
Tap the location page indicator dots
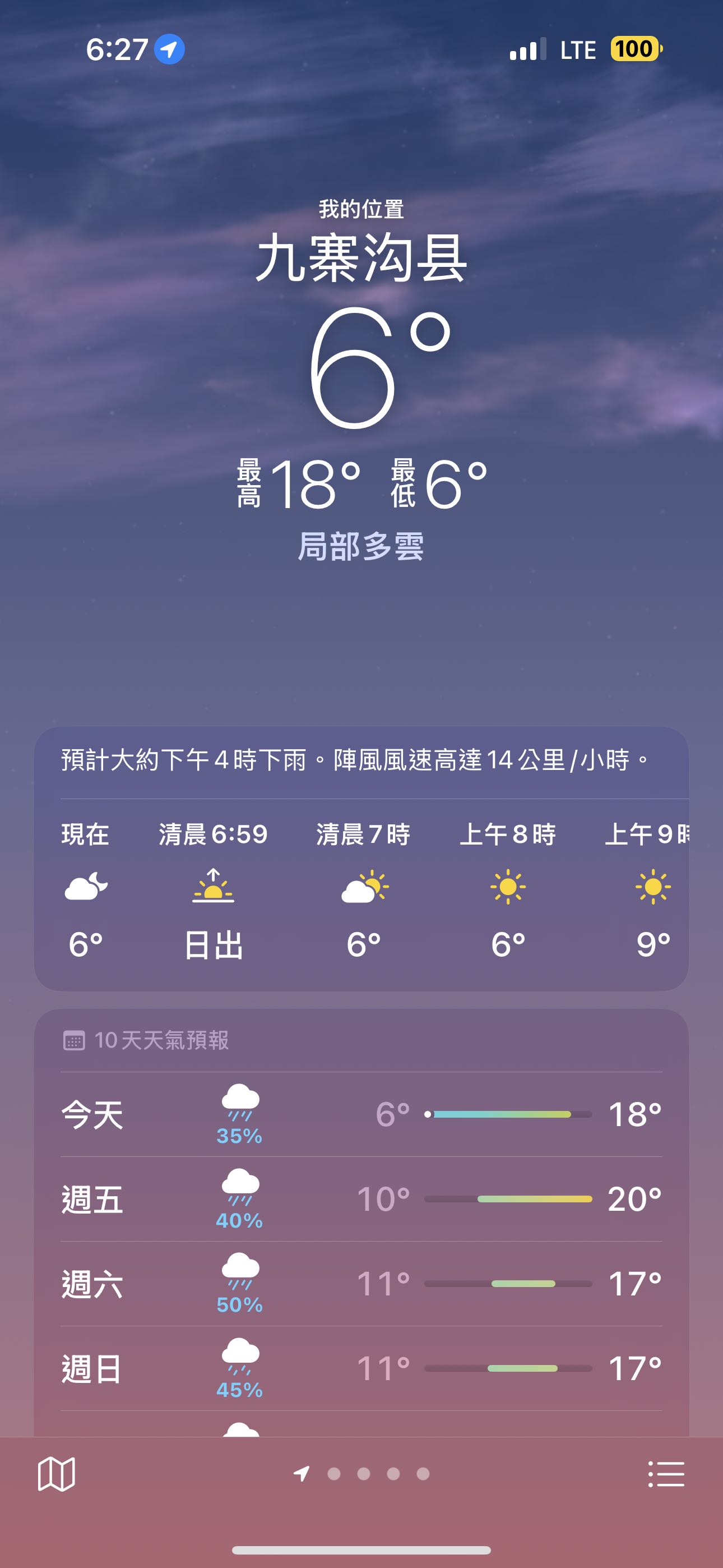(363, 1474)
